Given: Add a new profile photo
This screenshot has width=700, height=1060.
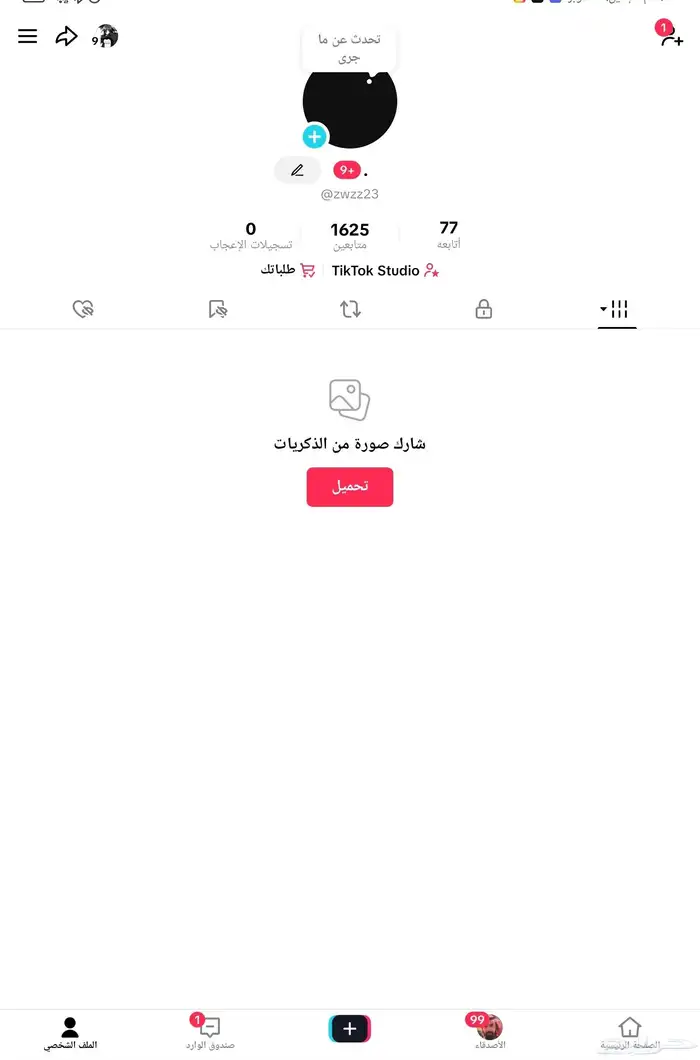Looking at the screenshot, I should click(315, 137).
